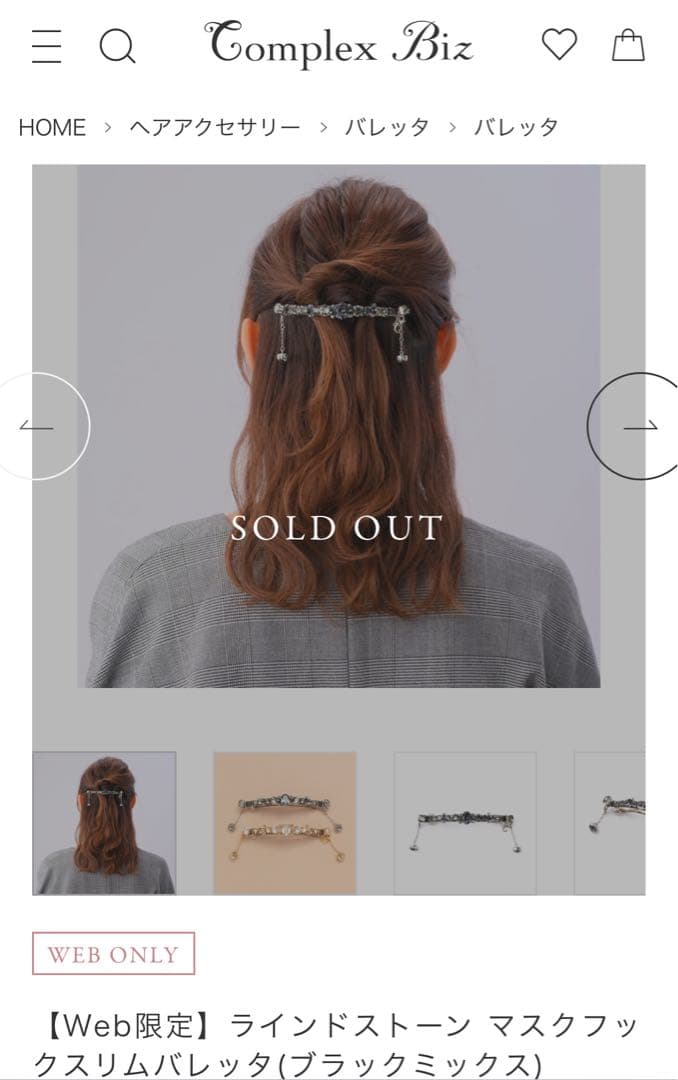Open the shopping bag

pyautogui.click(x=628, y=44)
